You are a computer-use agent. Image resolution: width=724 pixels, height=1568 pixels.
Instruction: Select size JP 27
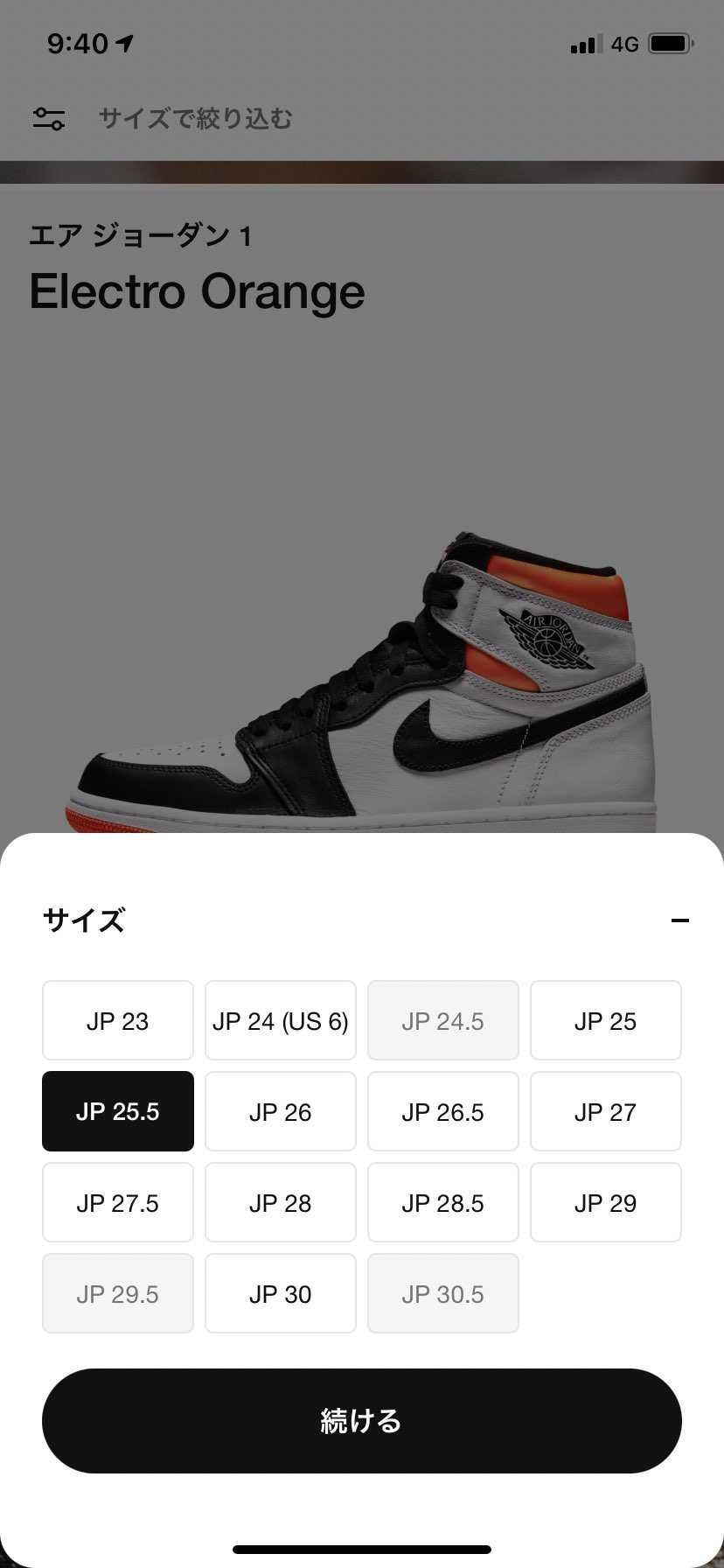click(605, 1111)
